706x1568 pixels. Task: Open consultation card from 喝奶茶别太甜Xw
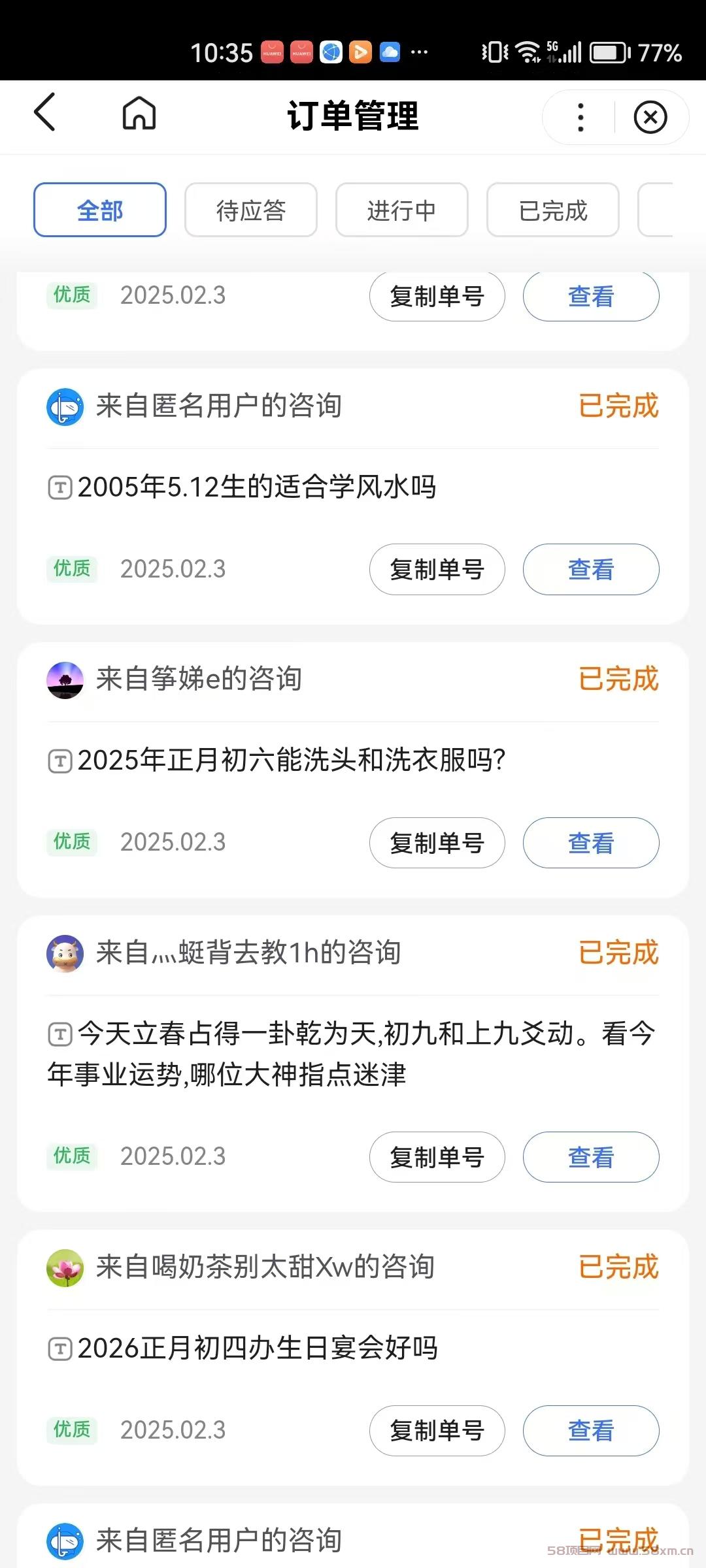click(x=353, y=1358)
